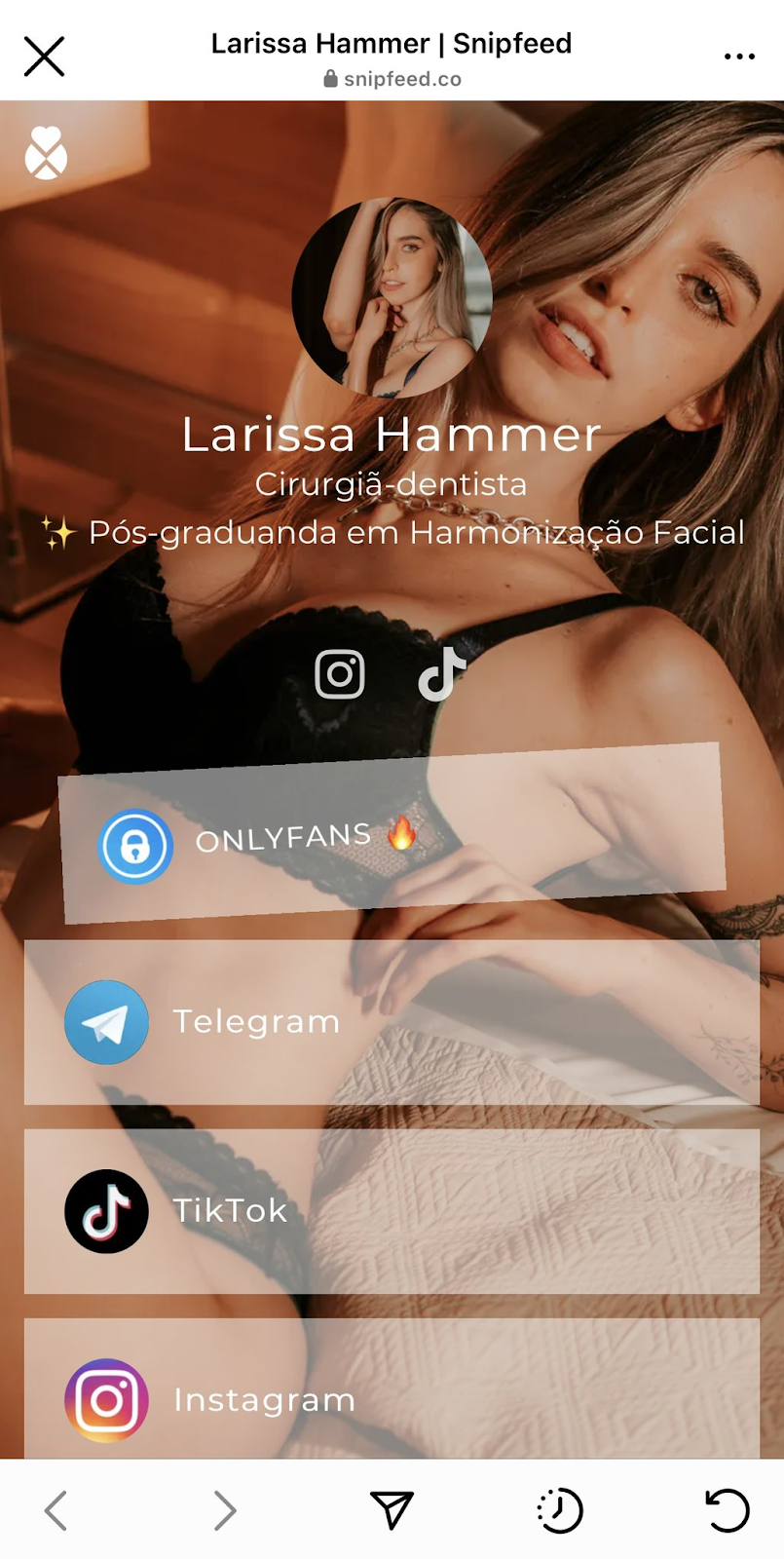
Task: Open the three-dot overflow menu
Action: tap(739, 57)
